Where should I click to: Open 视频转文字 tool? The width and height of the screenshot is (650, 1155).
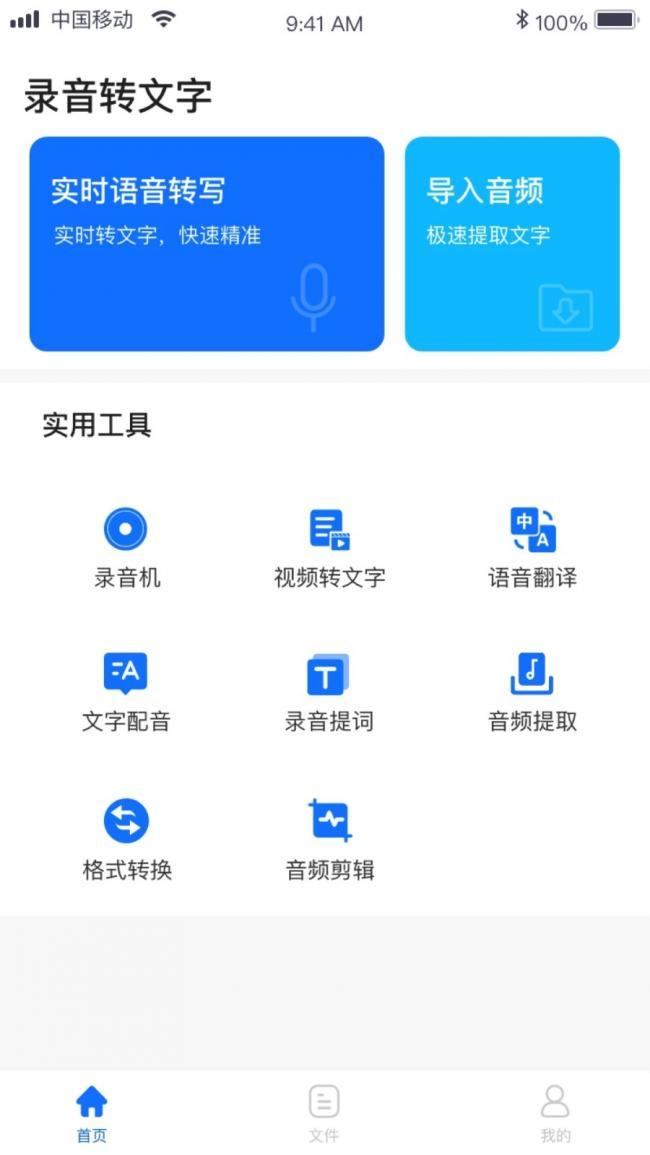[329, 546]
